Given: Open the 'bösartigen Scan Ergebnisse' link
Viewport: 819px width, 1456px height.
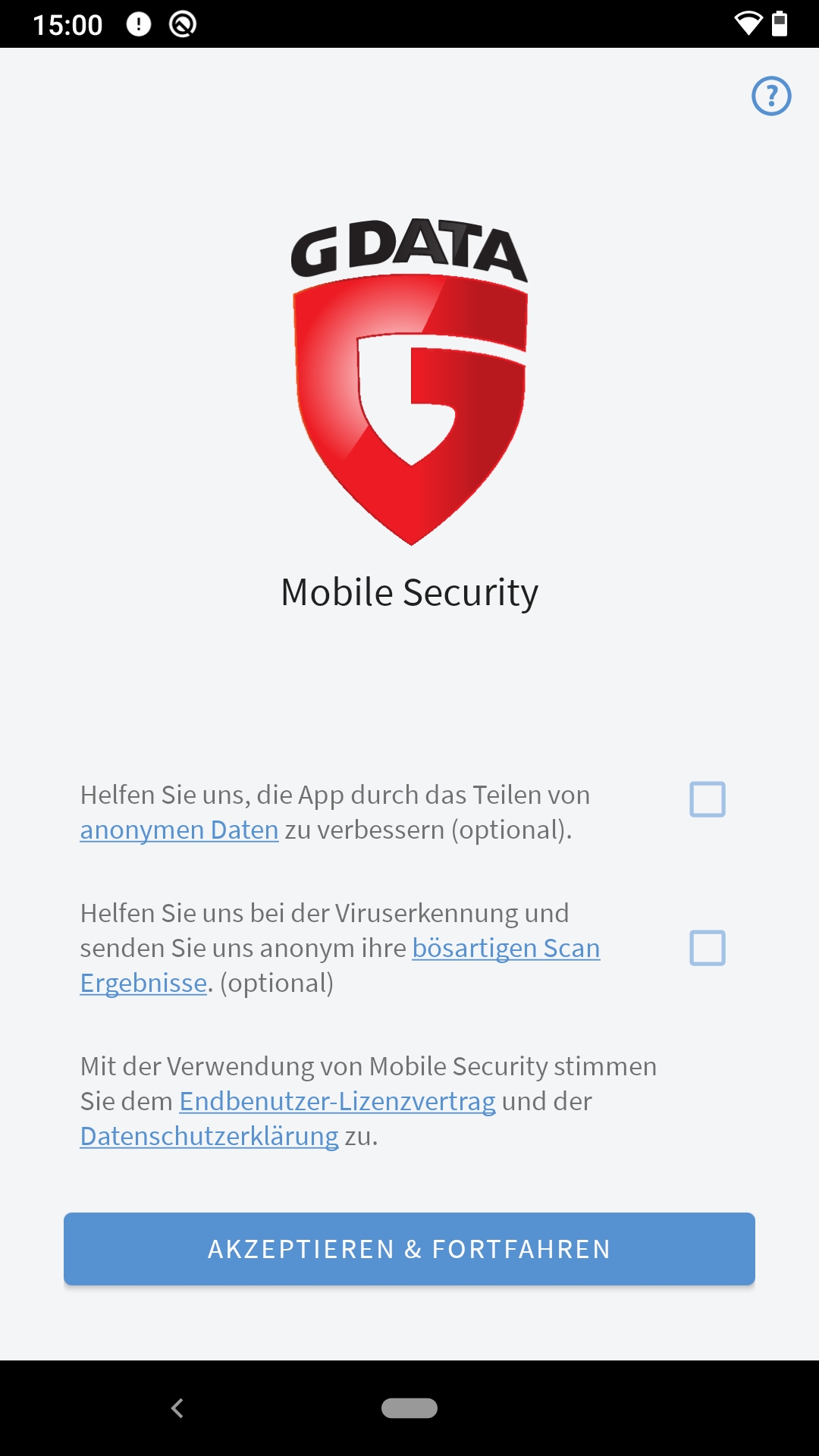Looking at the screenshot, I should (x=506, y=948).
